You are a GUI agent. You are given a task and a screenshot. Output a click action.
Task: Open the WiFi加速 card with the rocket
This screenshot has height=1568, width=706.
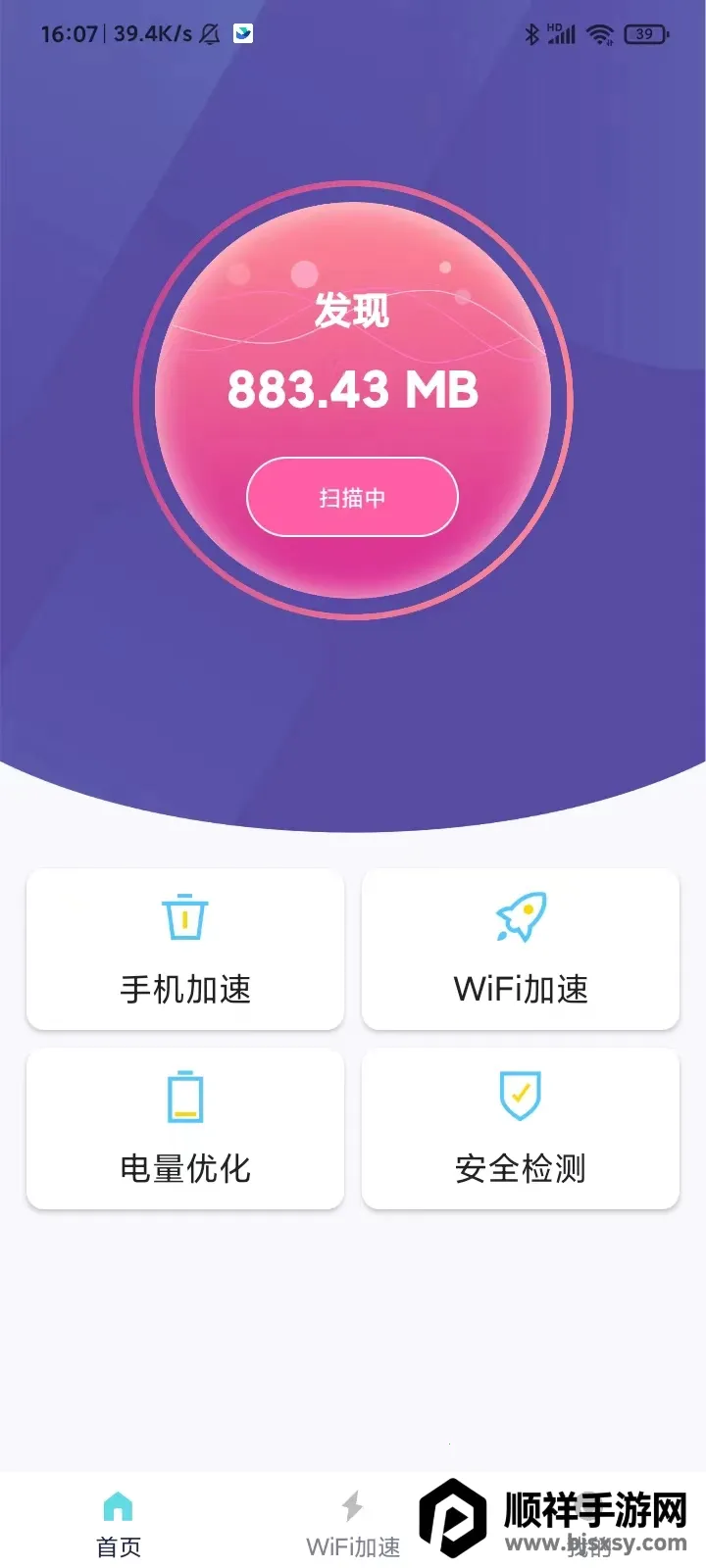click(521, 949)
